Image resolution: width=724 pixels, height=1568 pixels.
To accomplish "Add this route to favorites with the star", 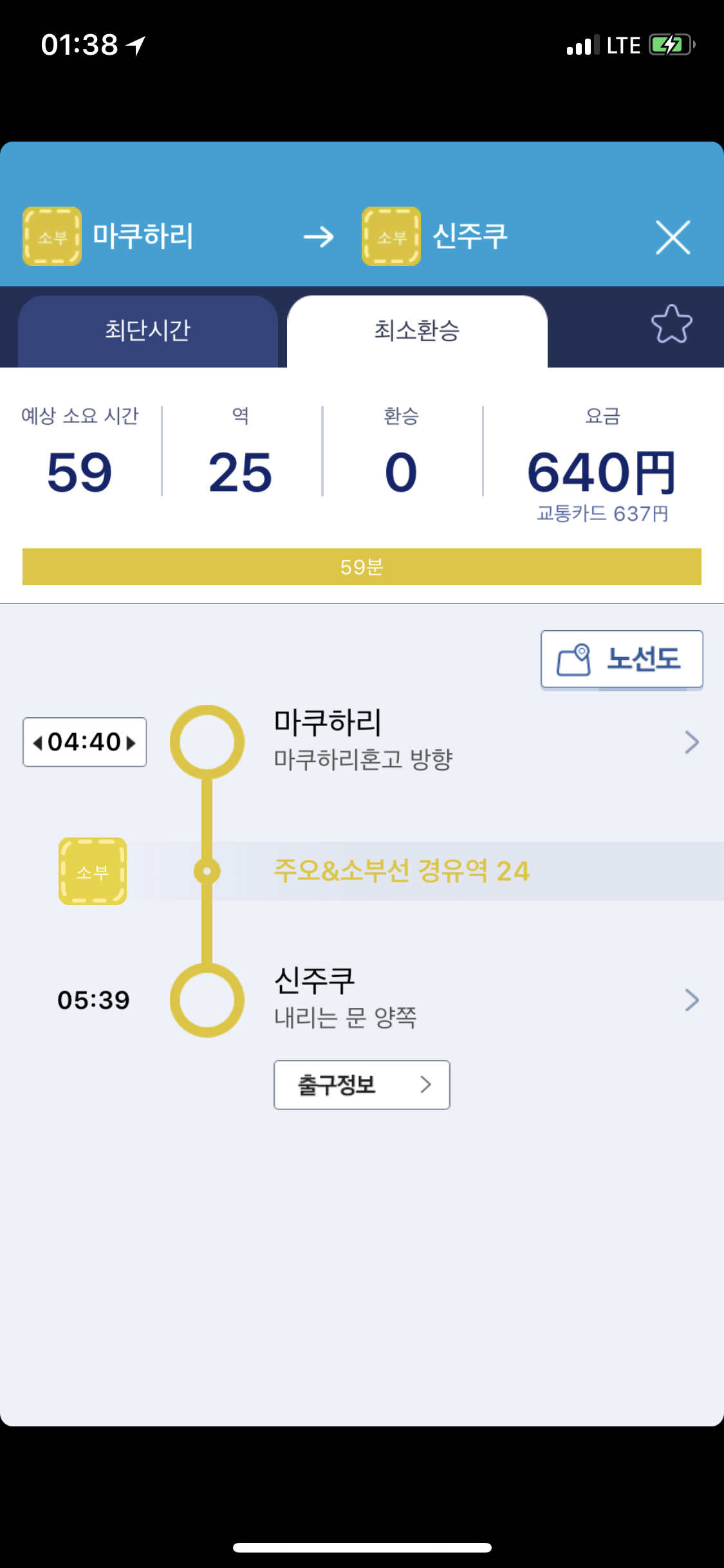I will coord(671,324).
